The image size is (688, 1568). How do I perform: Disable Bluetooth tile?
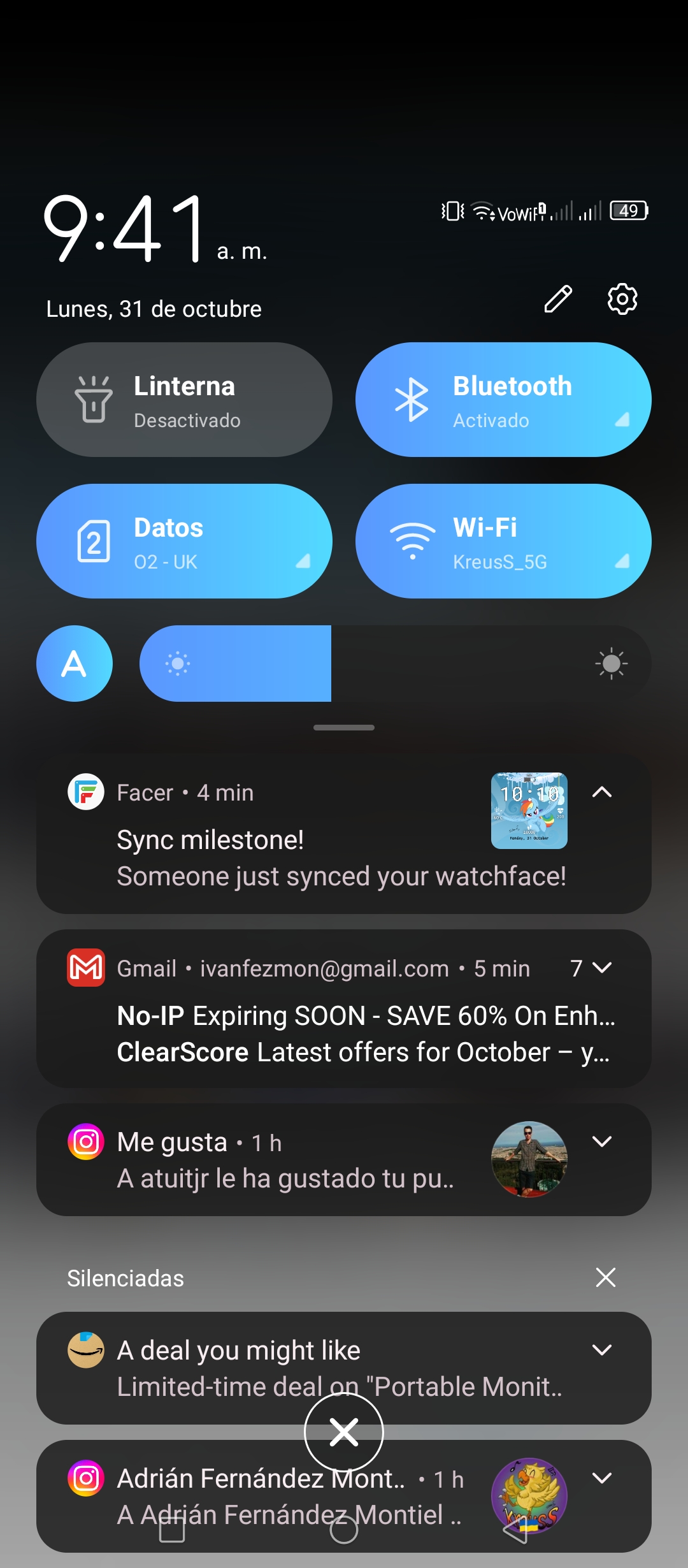coord(503,400)
